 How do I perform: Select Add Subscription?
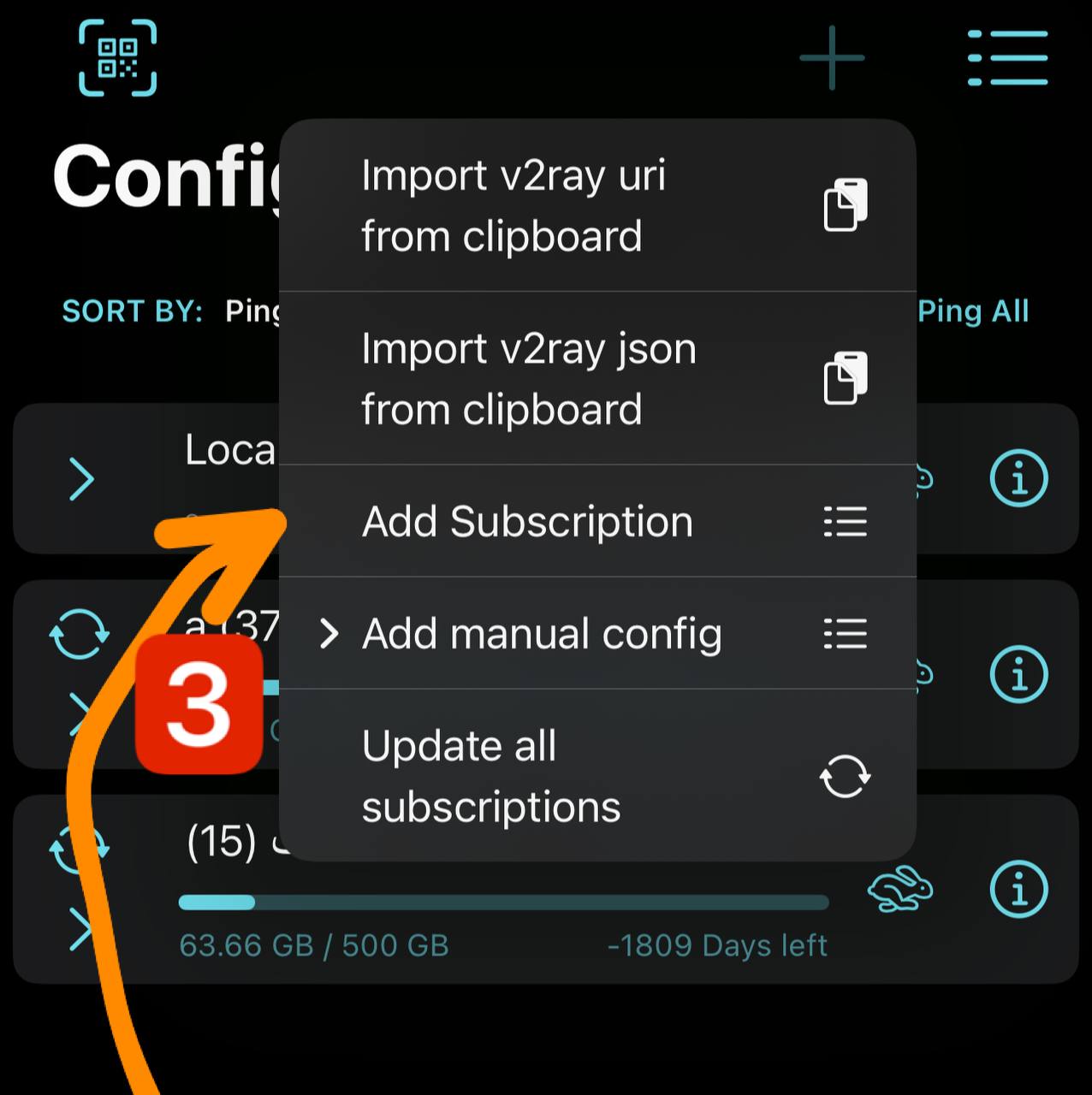(x=597, y=521)
